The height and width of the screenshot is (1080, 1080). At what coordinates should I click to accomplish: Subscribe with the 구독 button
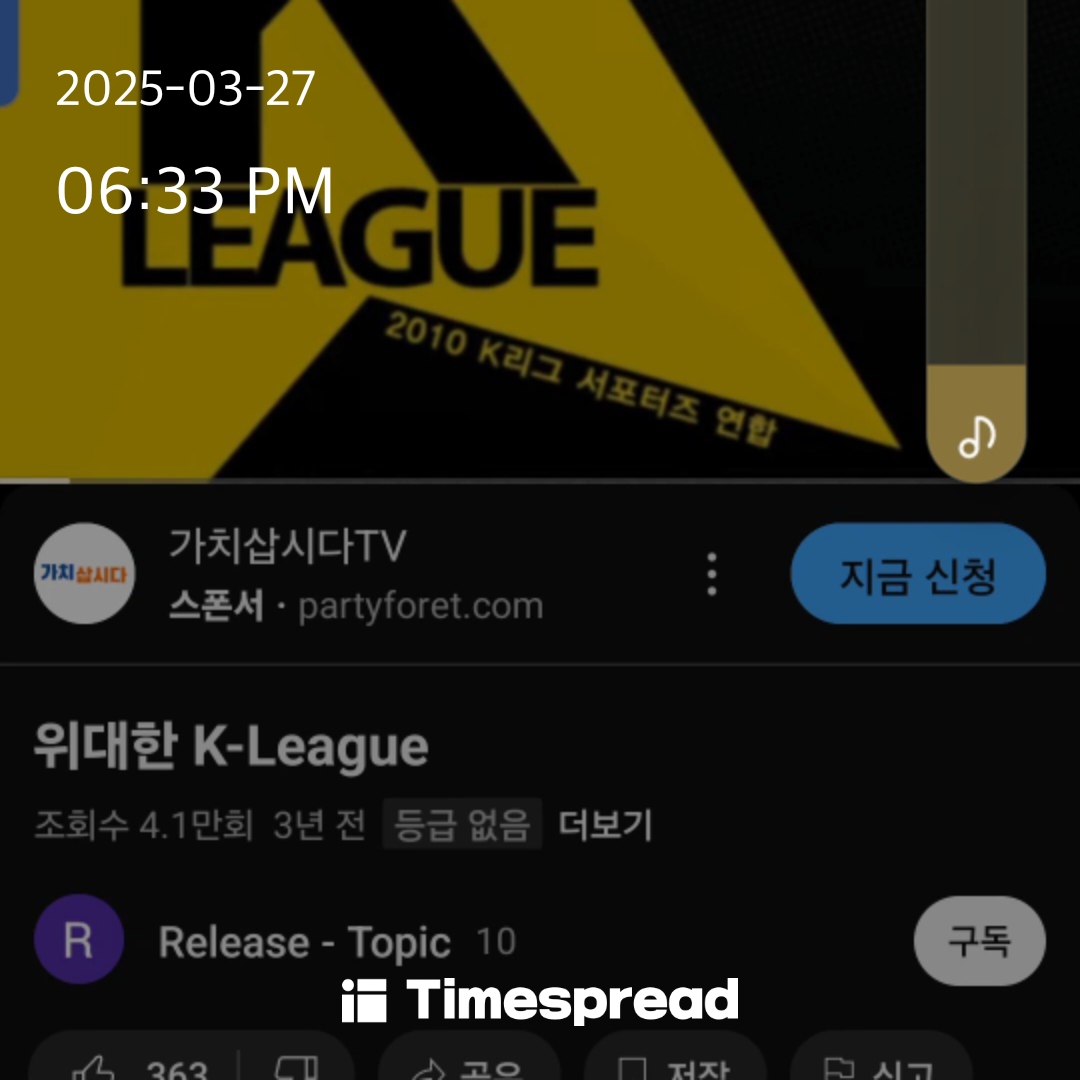click(x=979, y=941)
